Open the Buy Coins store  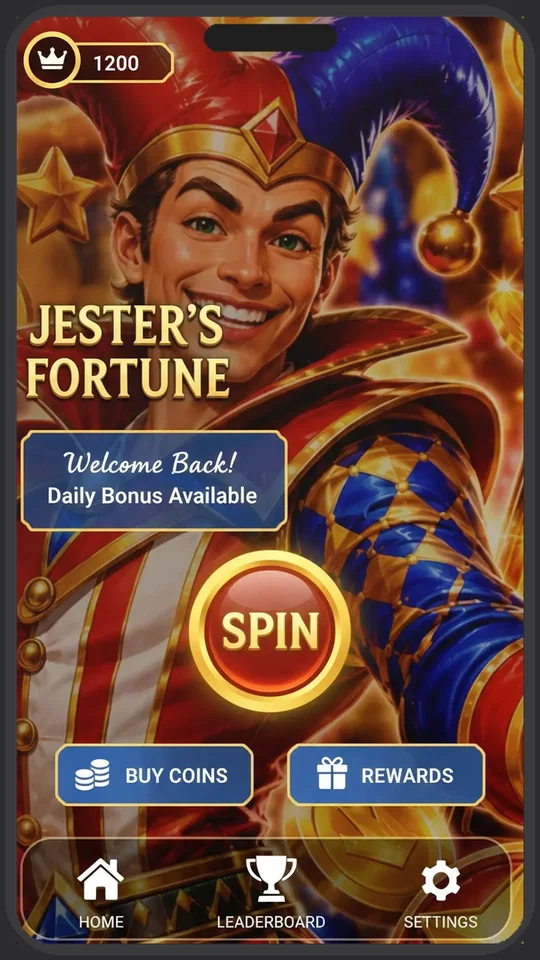[154, 775]
